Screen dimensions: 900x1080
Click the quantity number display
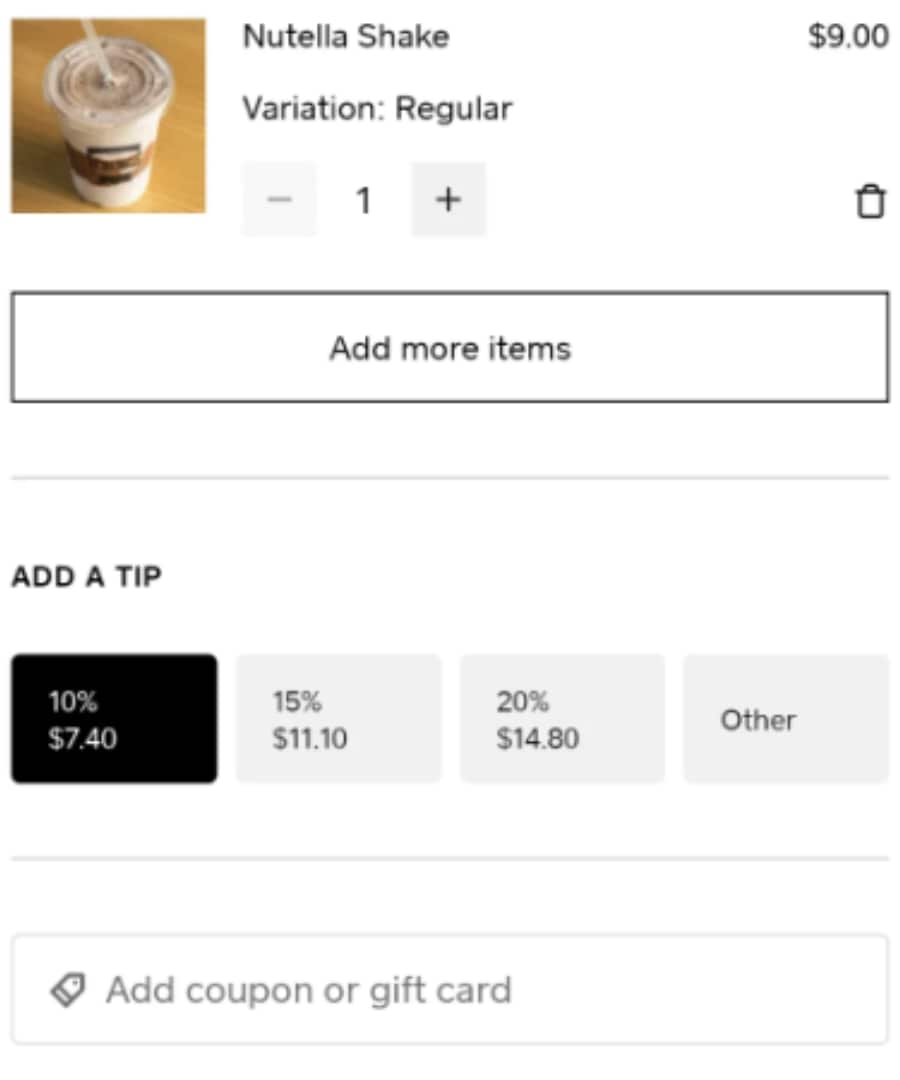(x=363, y=199)
